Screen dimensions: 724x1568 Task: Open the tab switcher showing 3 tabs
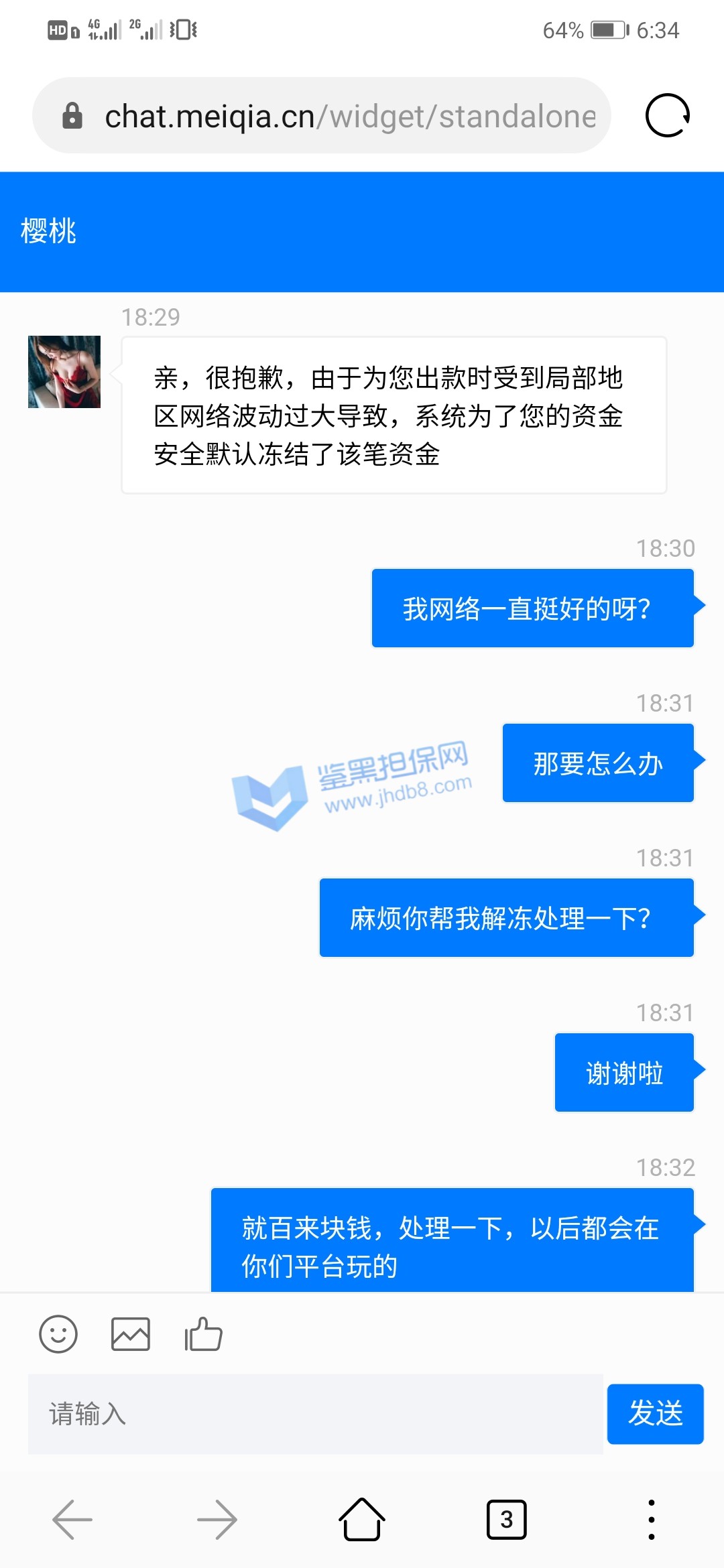pos(506,1520)
